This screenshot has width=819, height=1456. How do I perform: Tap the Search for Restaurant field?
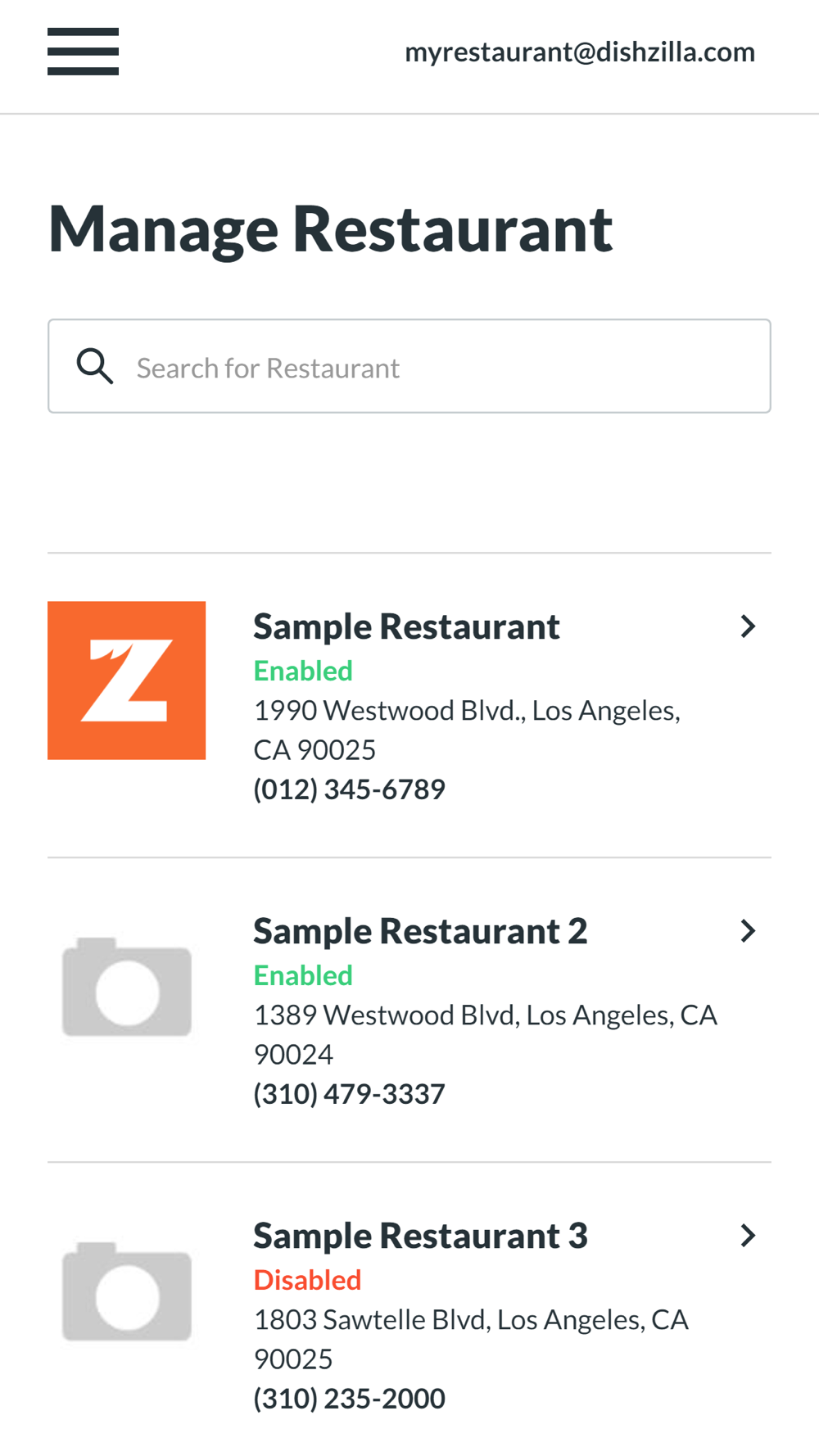click(409, 366)
